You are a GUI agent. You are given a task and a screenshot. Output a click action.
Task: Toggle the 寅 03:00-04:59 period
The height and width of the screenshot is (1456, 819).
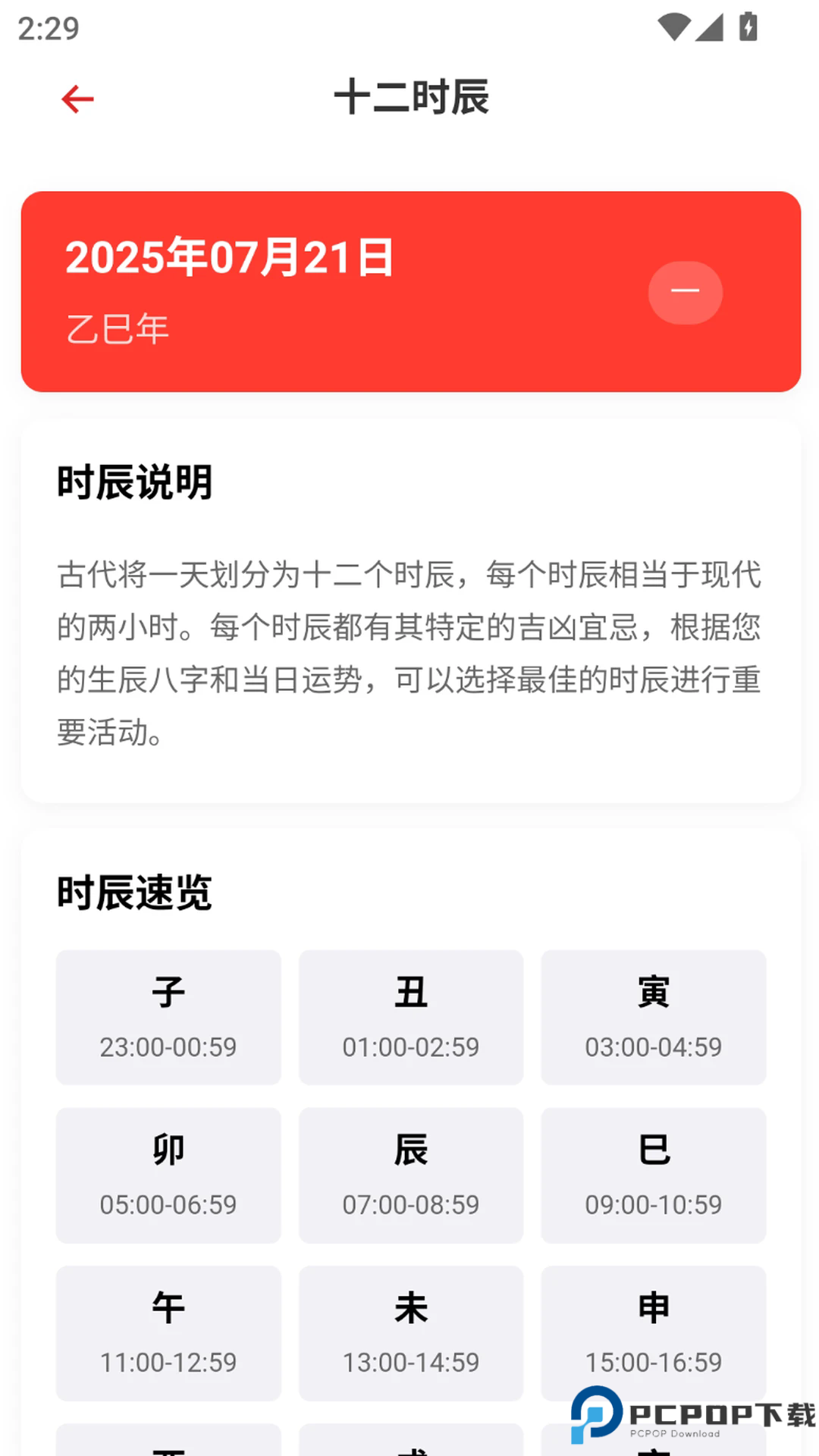(653, 1018)
